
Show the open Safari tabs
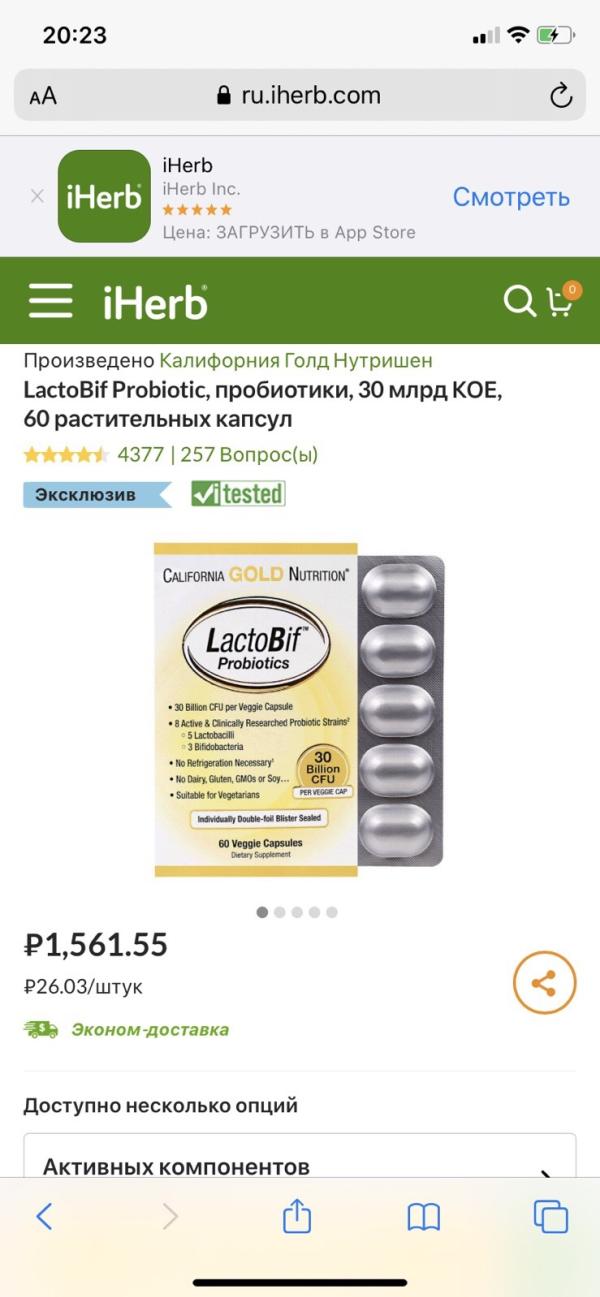[x=551, y=1216]
